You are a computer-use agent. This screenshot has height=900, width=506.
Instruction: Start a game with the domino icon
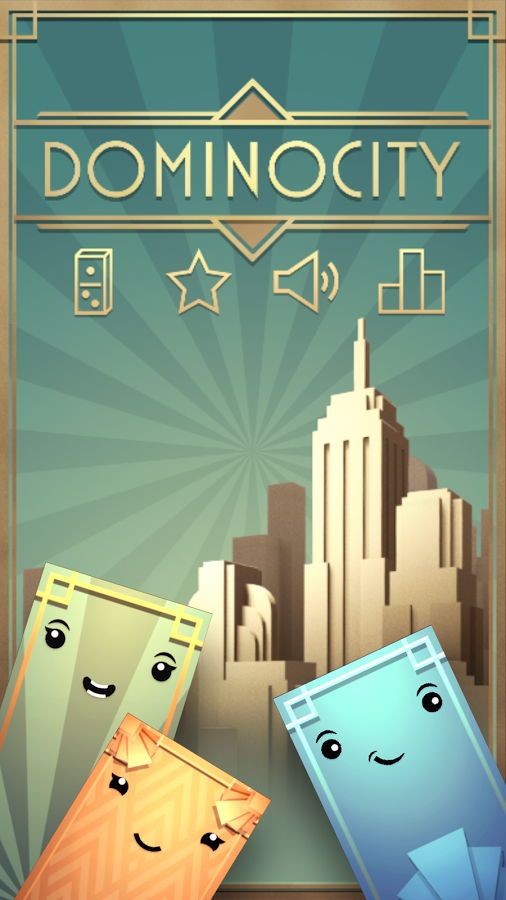(93, 282)
